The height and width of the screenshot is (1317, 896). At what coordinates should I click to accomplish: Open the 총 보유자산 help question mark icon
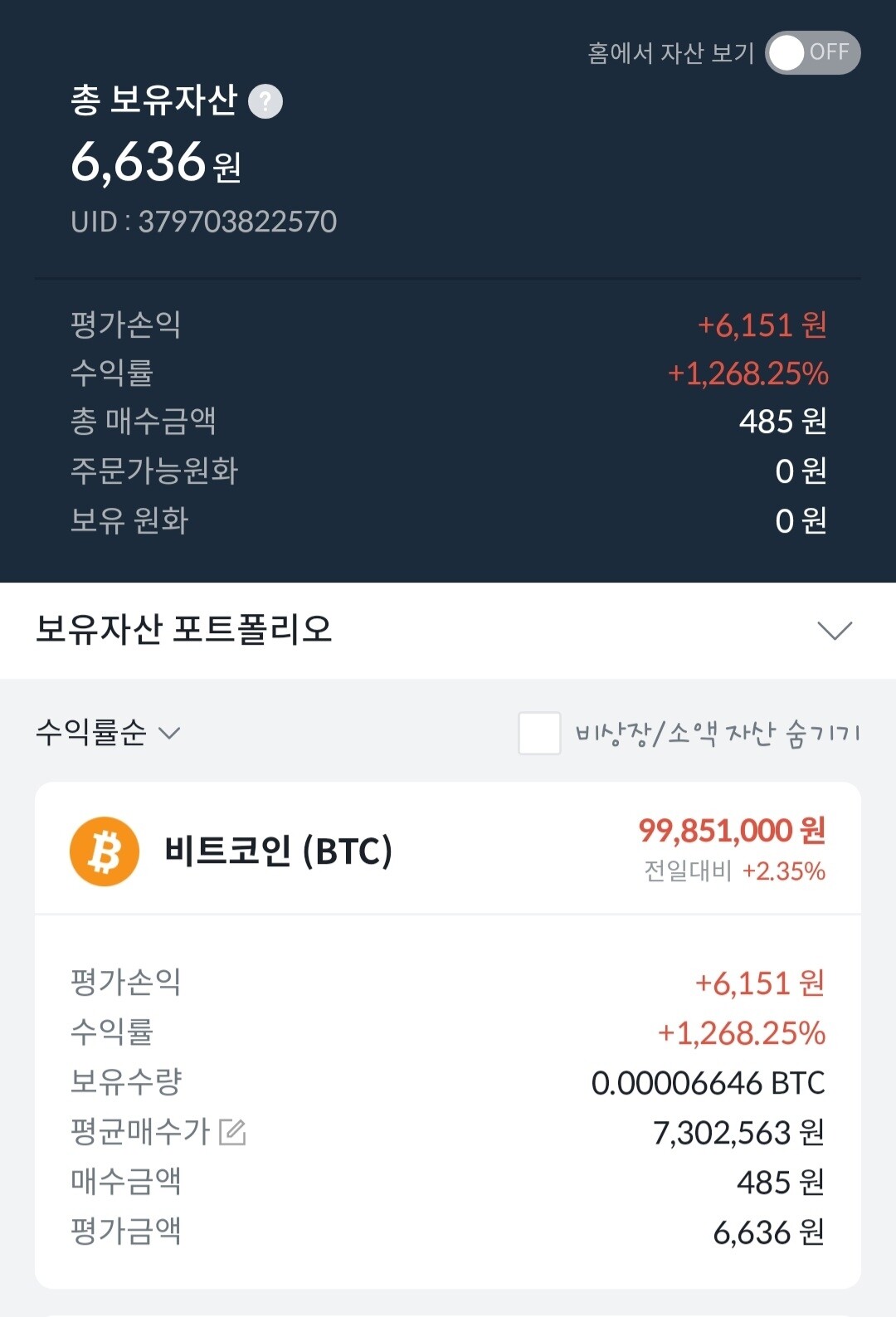pyautogui.click(x=265, y=100)
